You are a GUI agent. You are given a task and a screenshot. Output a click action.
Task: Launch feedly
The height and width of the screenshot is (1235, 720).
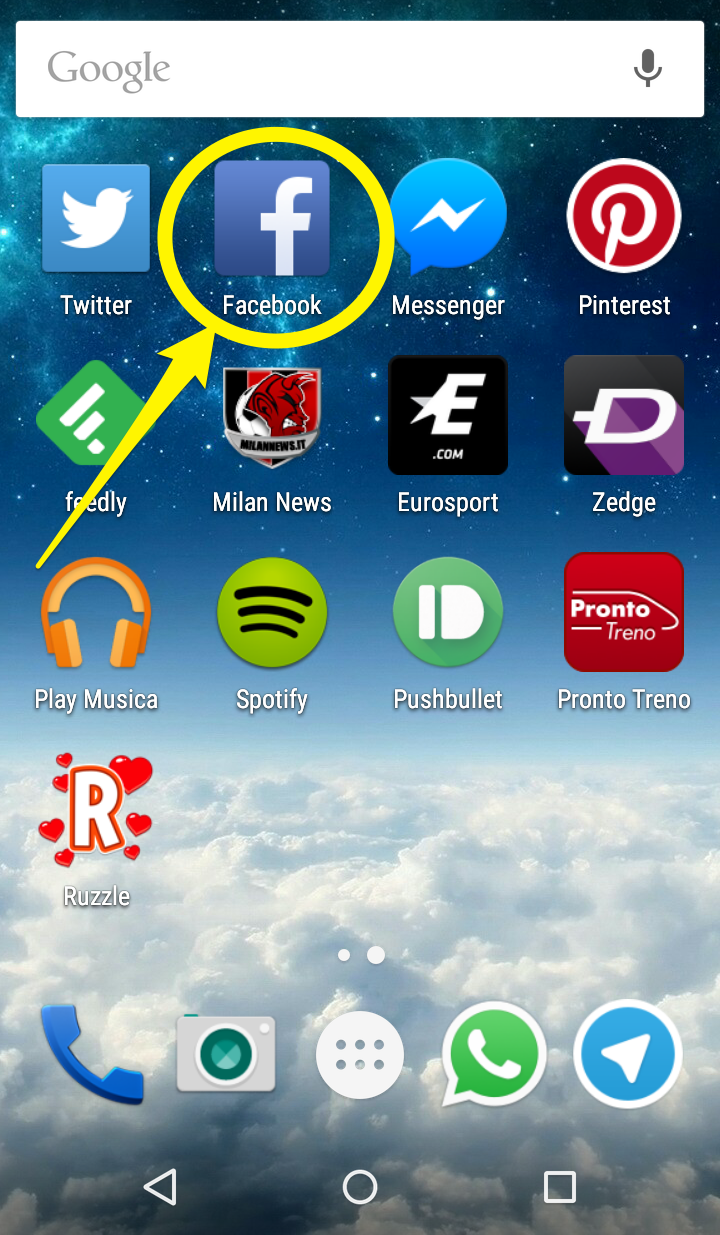[94, 415]
